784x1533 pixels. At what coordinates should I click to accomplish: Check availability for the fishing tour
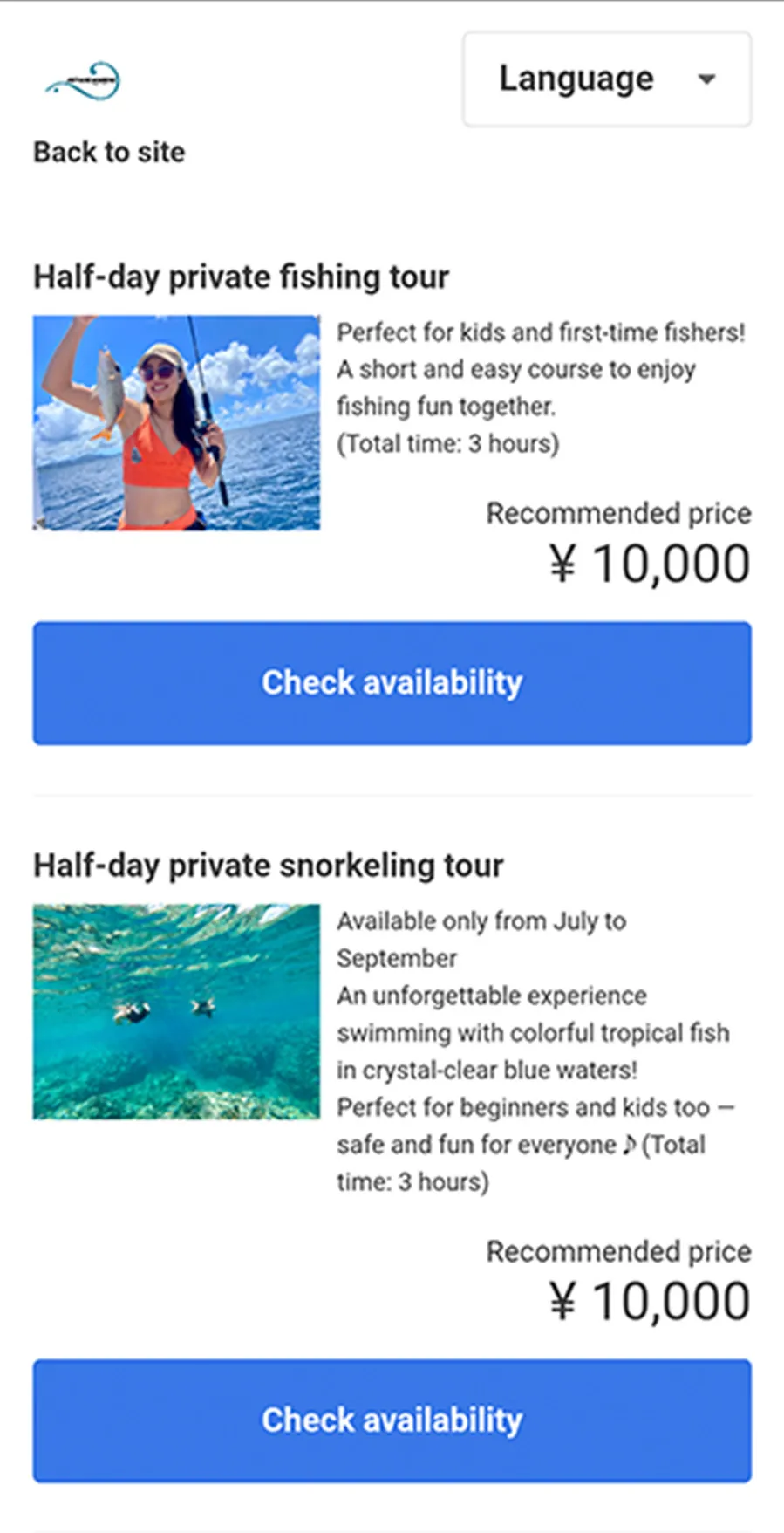pyautogui.click(x=392, y=683)
